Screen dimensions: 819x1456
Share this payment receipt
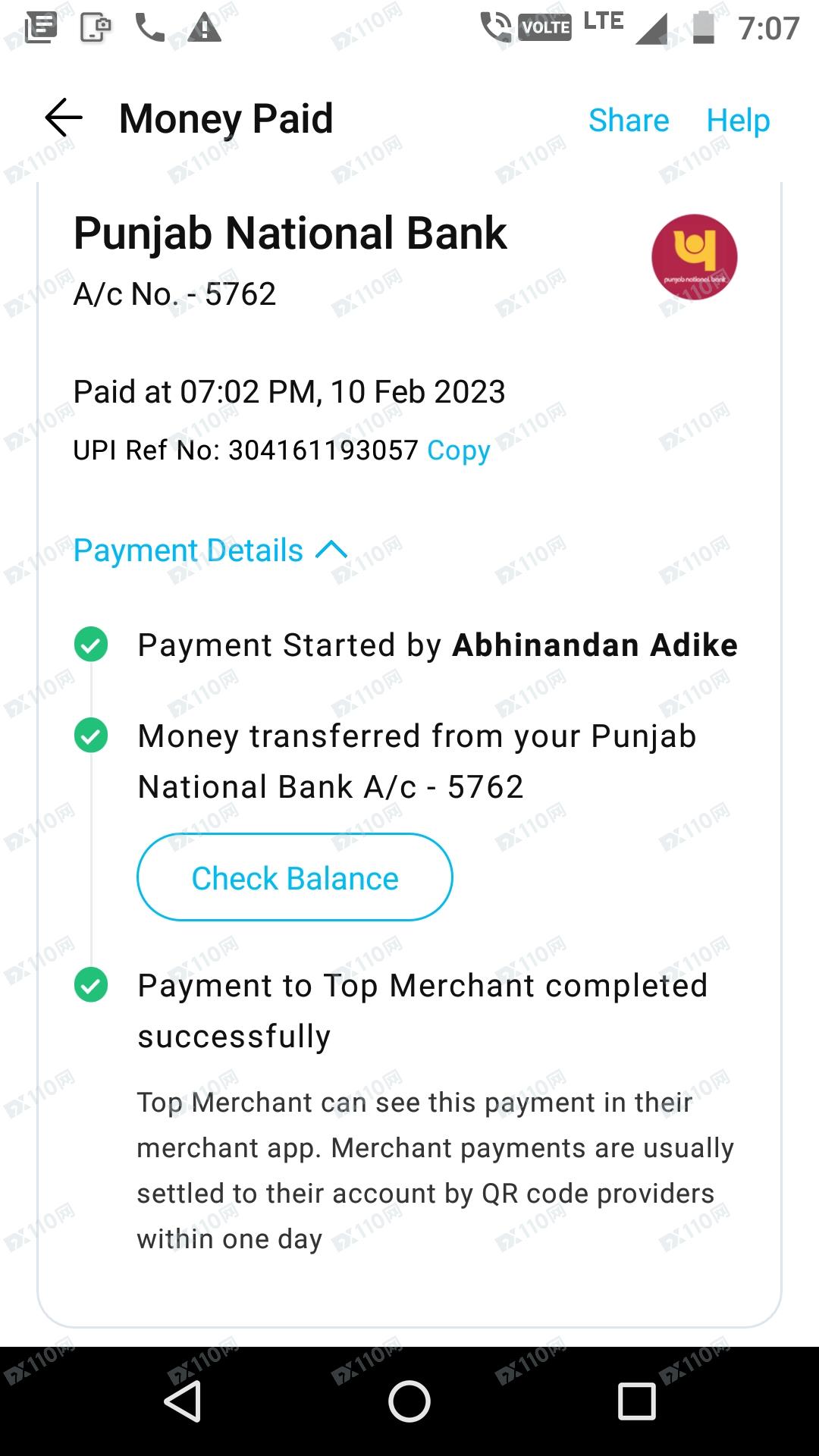pyautogui.click(x=629, y=120)
